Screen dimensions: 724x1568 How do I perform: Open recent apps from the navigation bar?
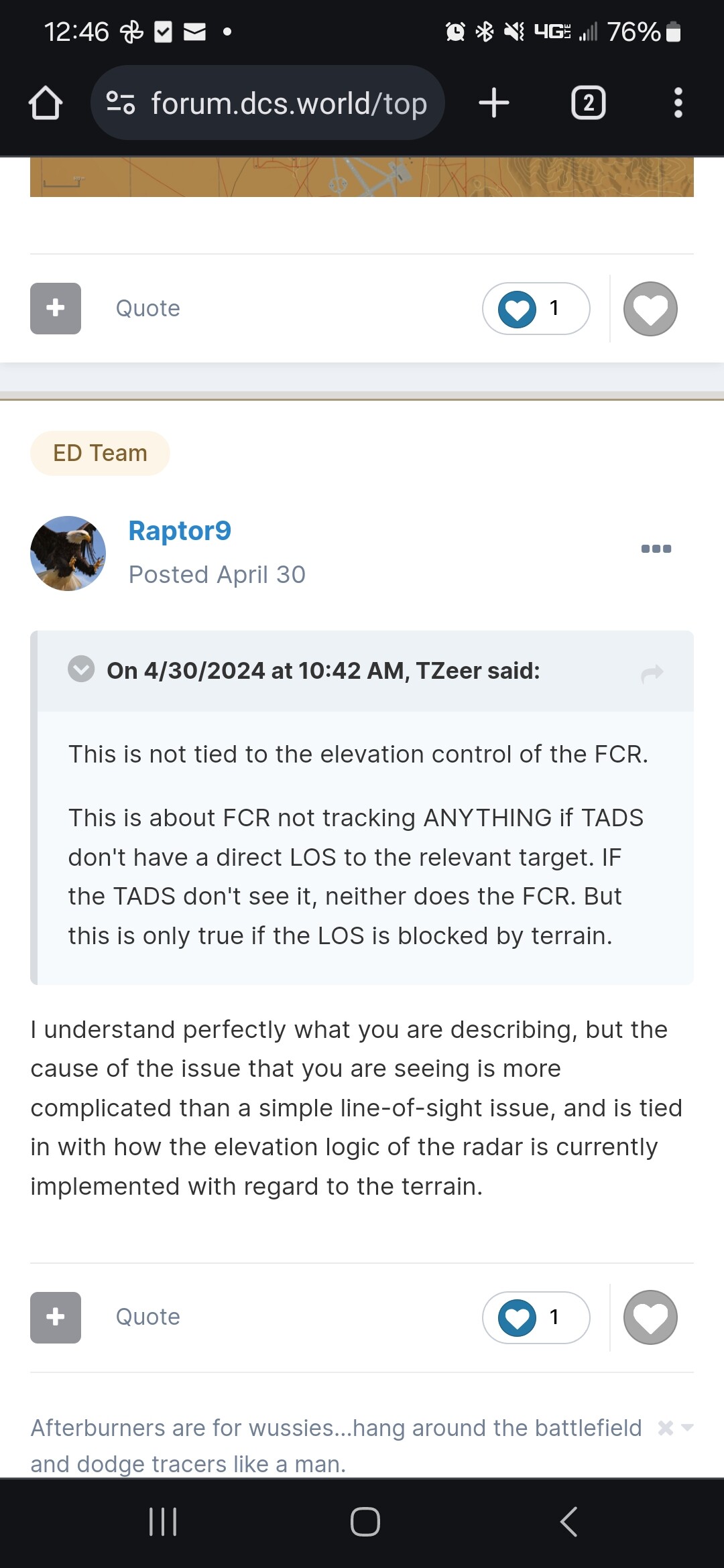click(x=163, y=1522)
